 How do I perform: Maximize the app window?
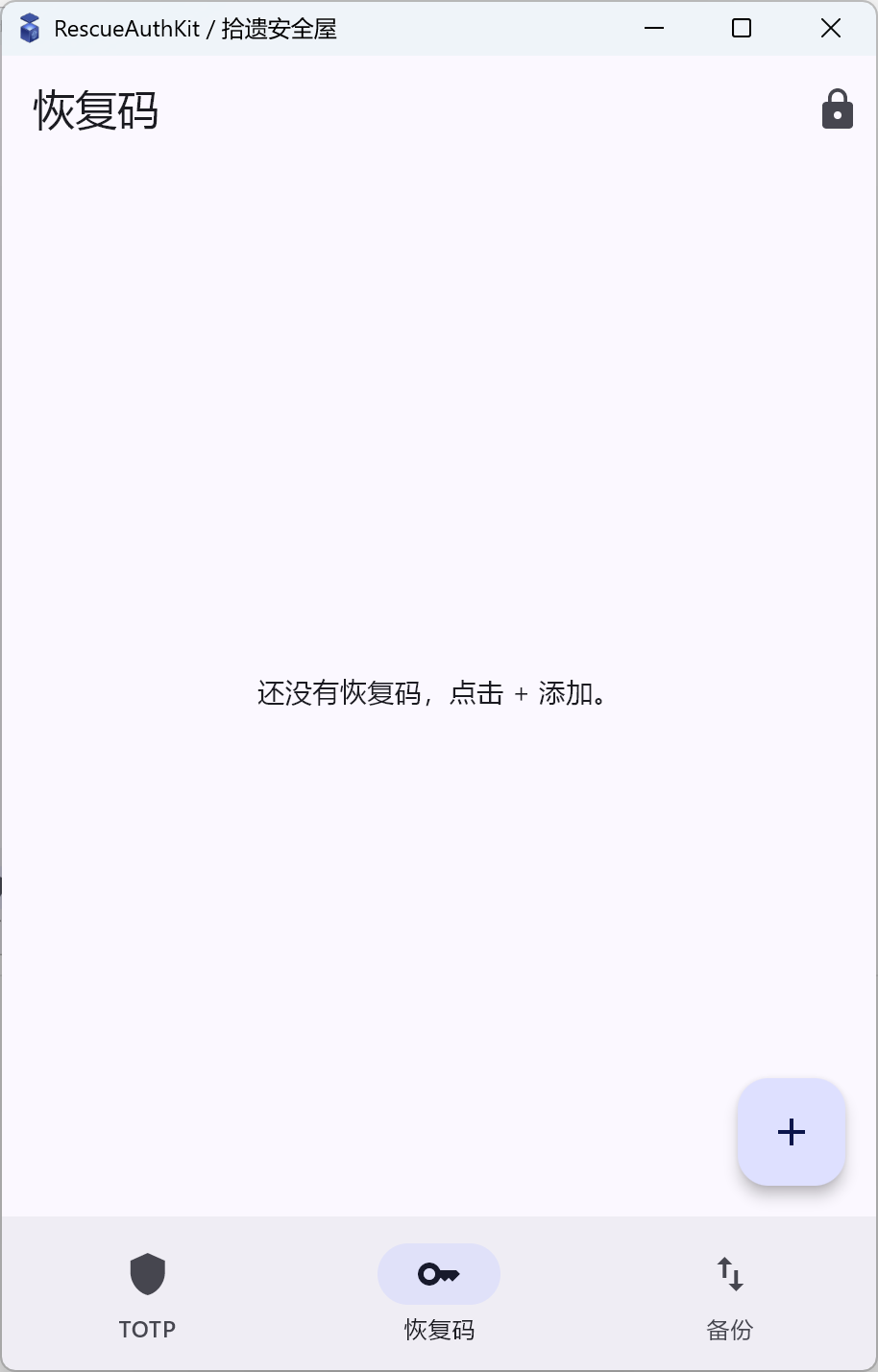coord(742,29)
